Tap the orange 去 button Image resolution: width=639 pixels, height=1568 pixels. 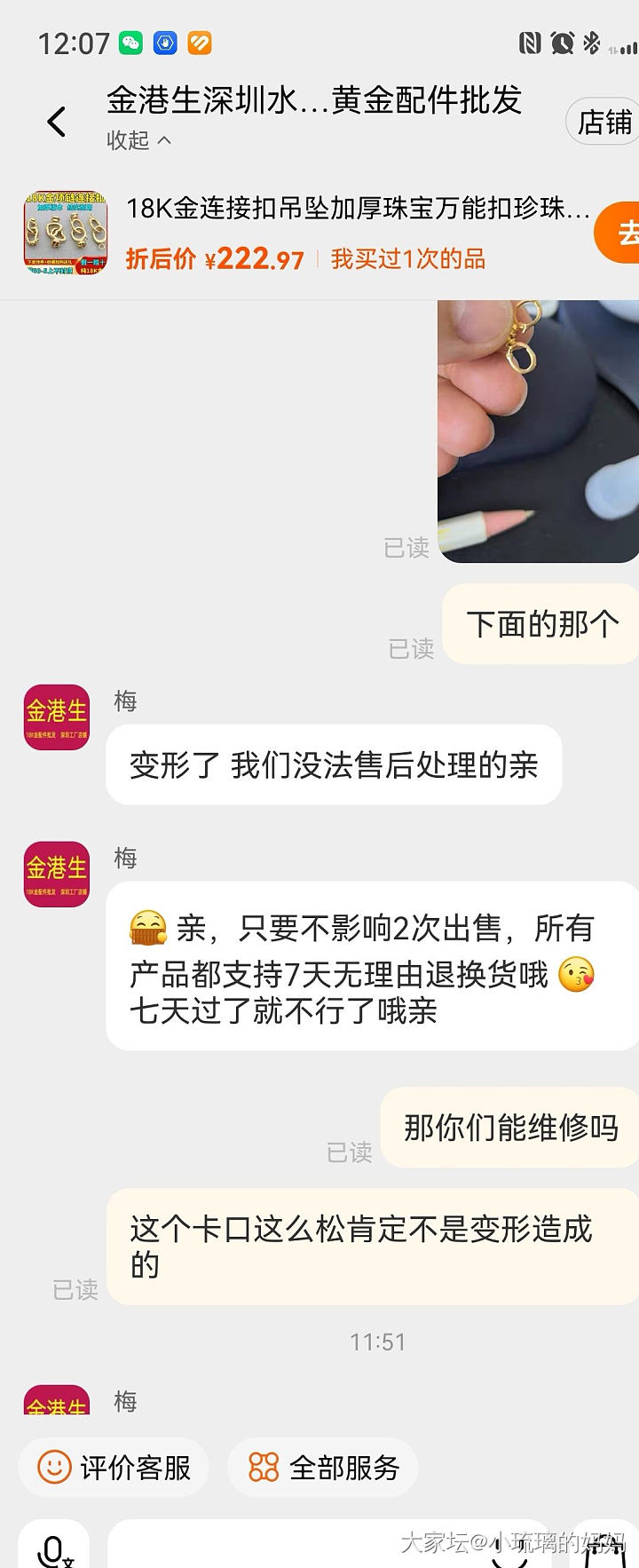621,234
